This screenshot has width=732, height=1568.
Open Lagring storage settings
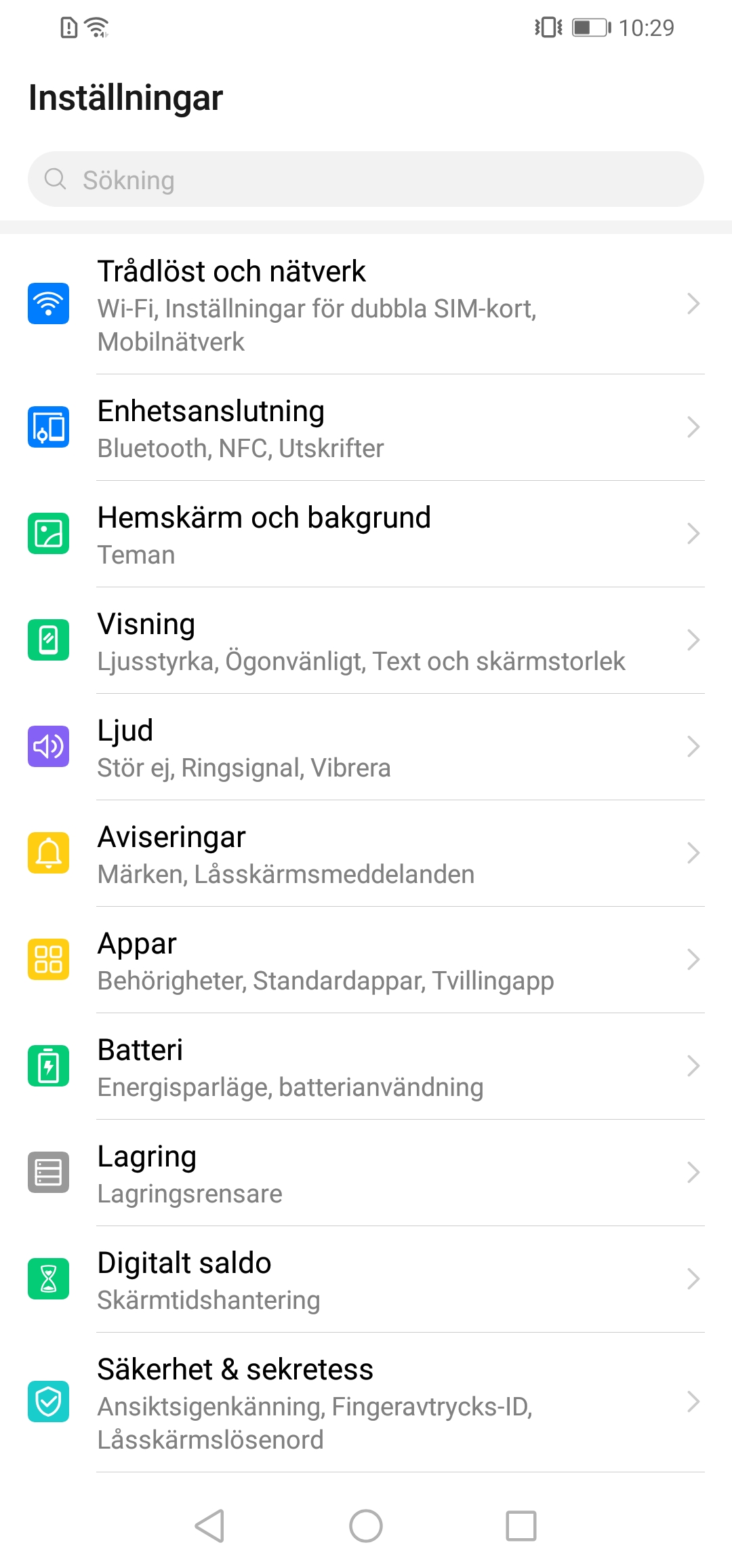pyautogui.click(x=366, y=1173)
